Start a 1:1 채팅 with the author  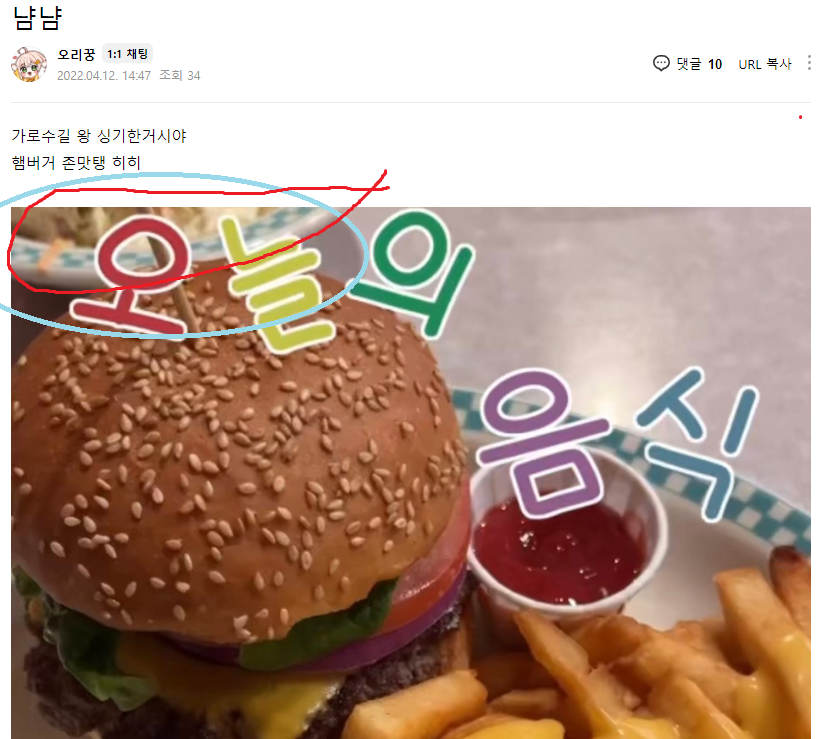coord(126,54)
